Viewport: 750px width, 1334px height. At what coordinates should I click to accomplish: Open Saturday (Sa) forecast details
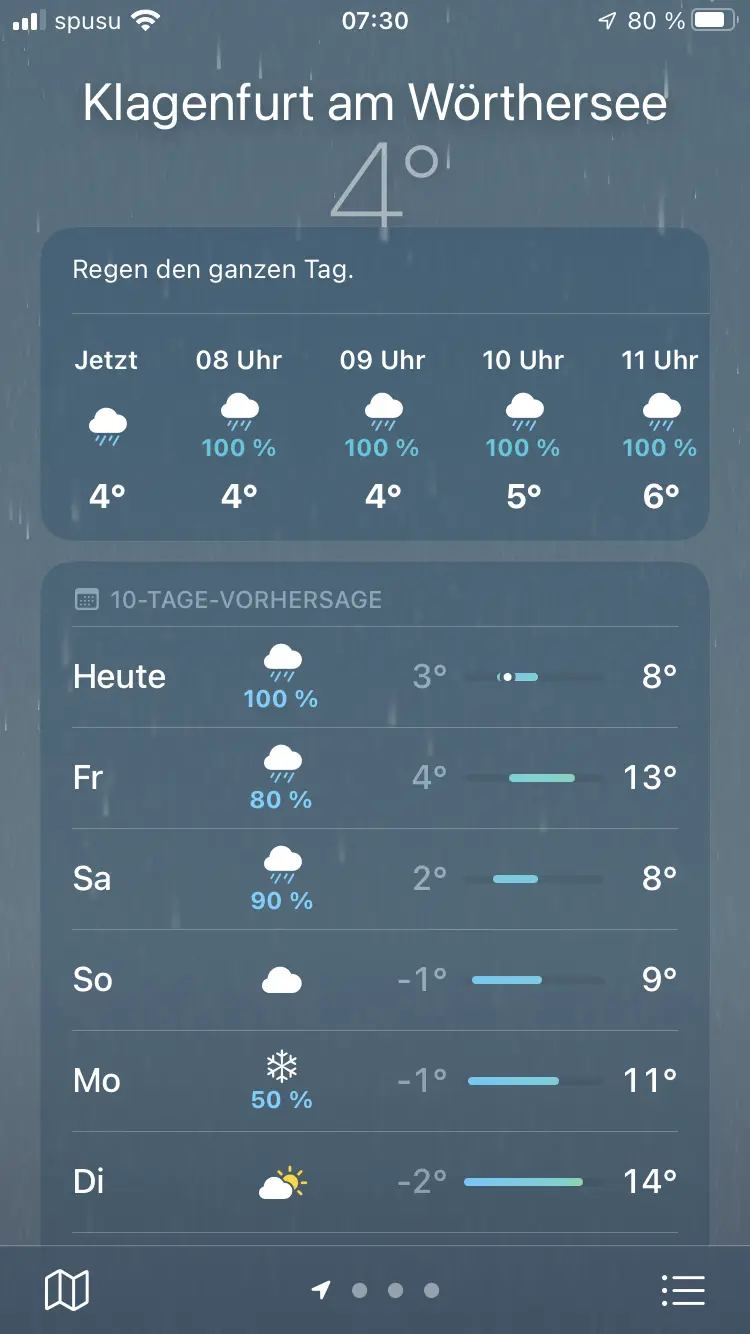[375, 879]
